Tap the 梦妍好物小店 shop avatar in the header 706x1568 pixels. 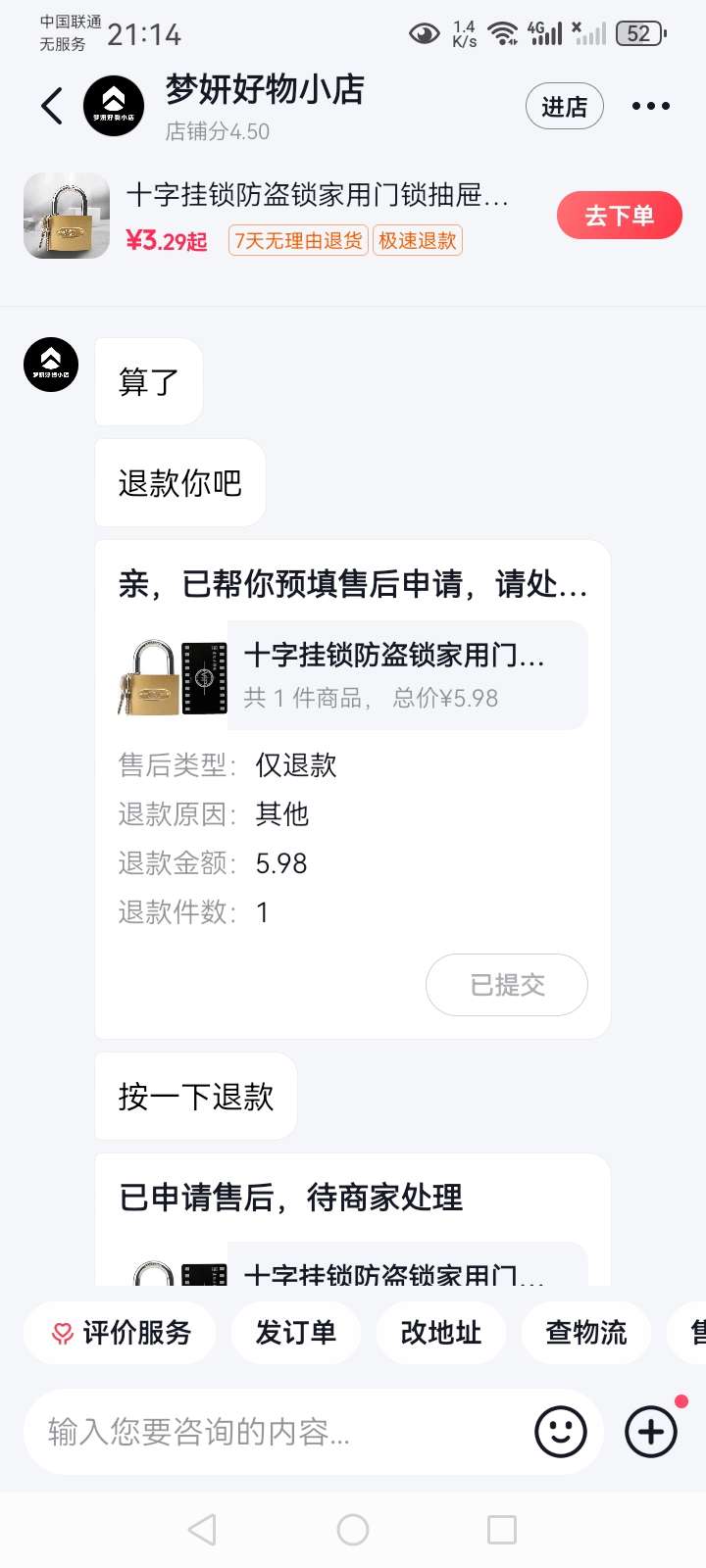[114, 106]
